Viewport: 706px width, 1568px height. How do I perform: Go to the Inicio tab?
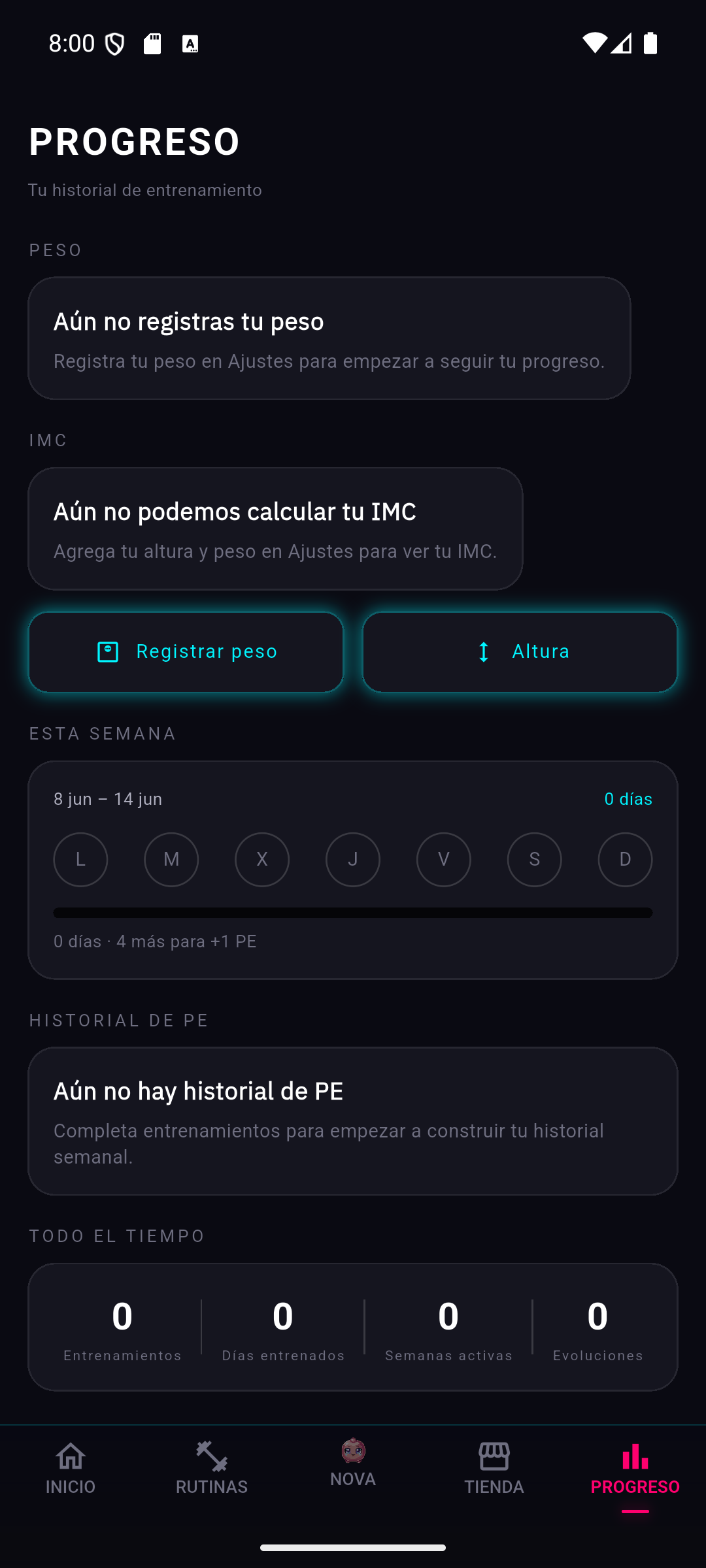[71, 1469]
